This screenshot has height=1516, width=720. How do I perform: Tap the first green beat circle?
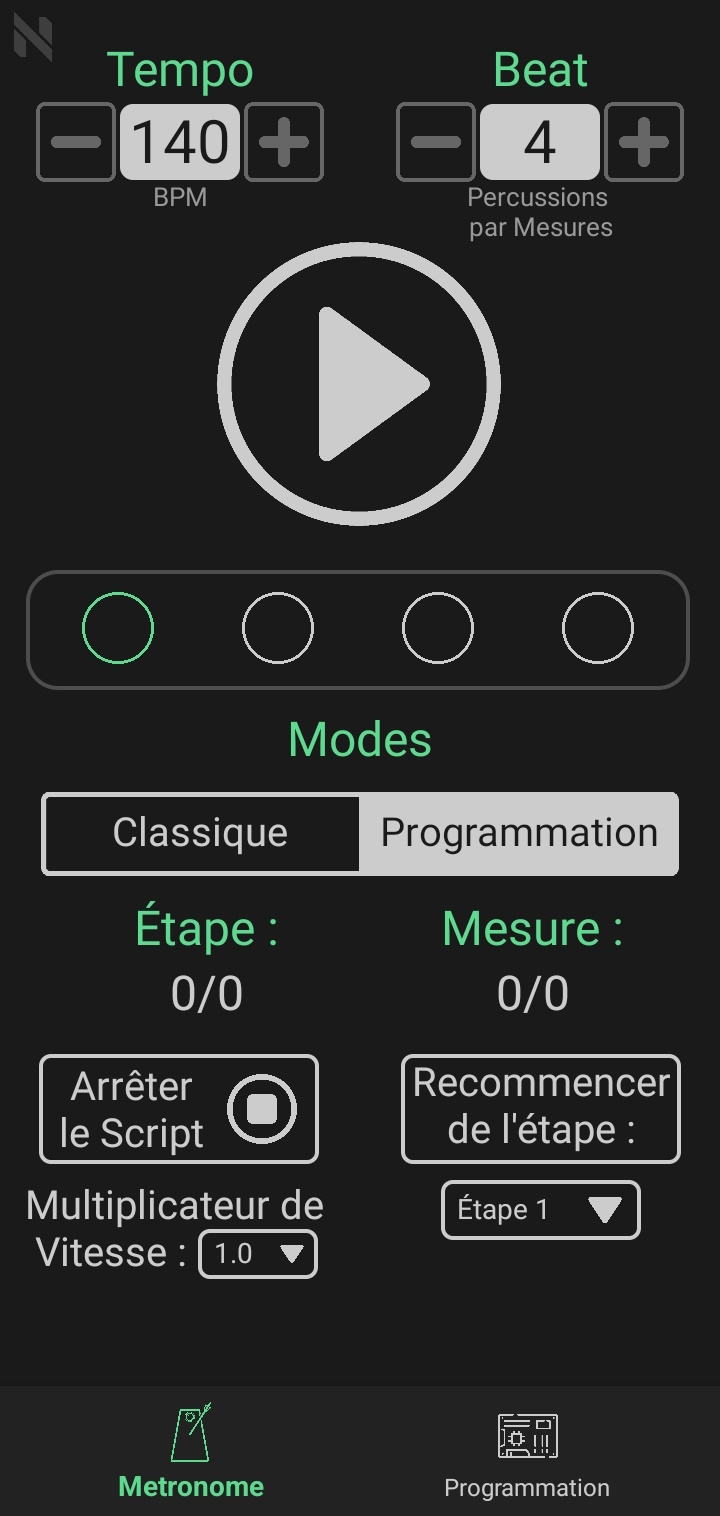coord(118,628)
